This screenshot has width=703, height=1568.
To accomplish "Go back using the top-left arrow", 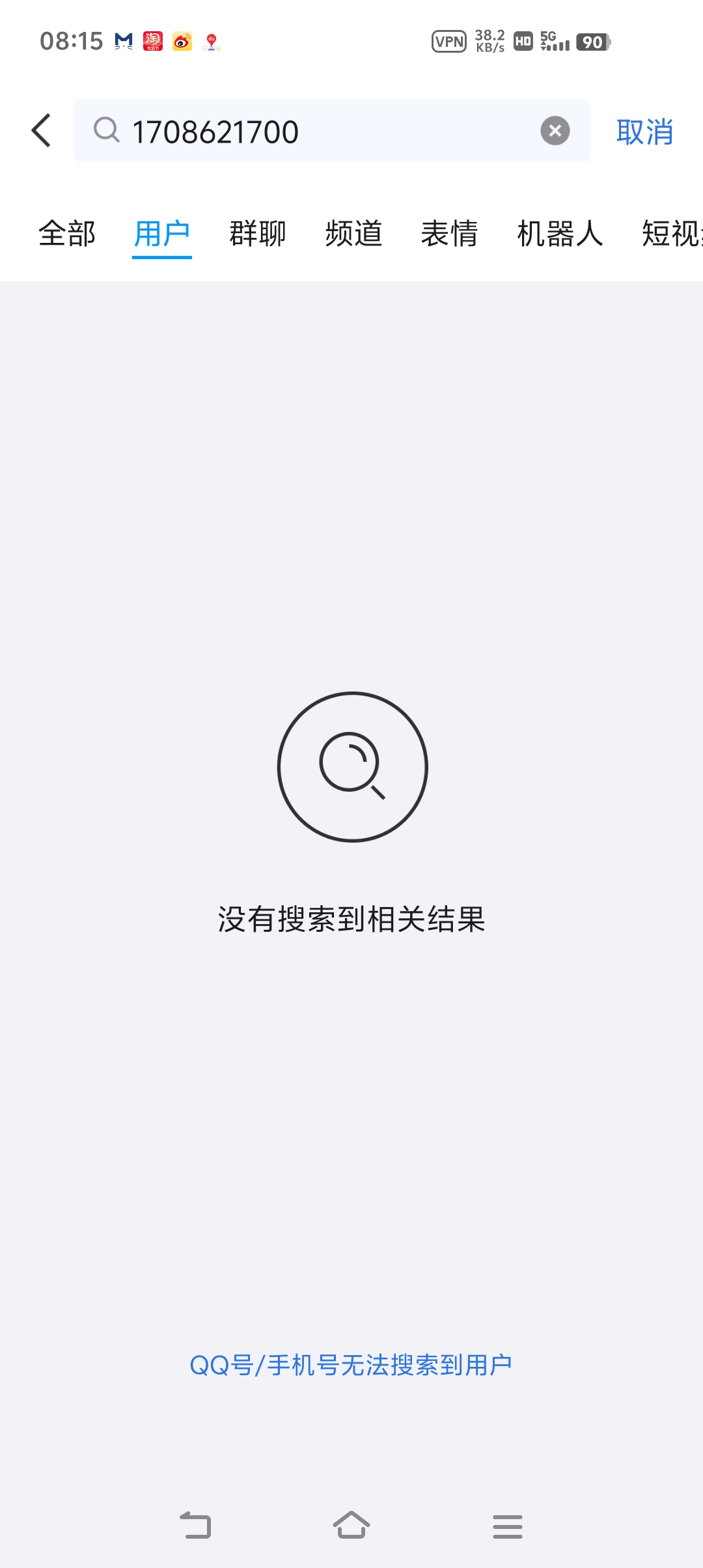I will [x=42, y=131].
